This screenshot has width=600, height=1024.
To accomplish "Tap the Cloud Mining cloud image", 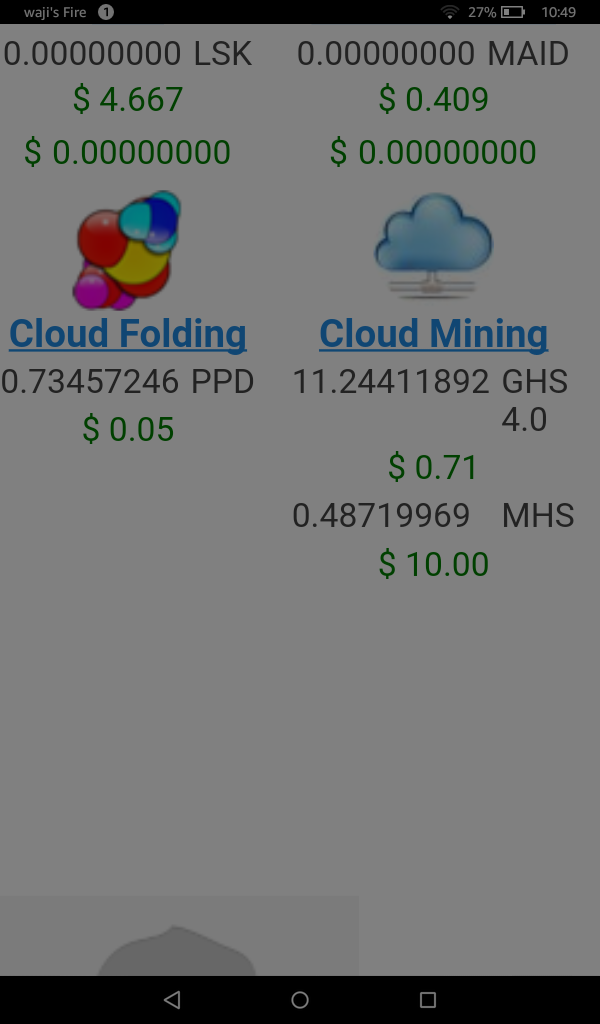I will pyautogui.click(x=434, y=247).
